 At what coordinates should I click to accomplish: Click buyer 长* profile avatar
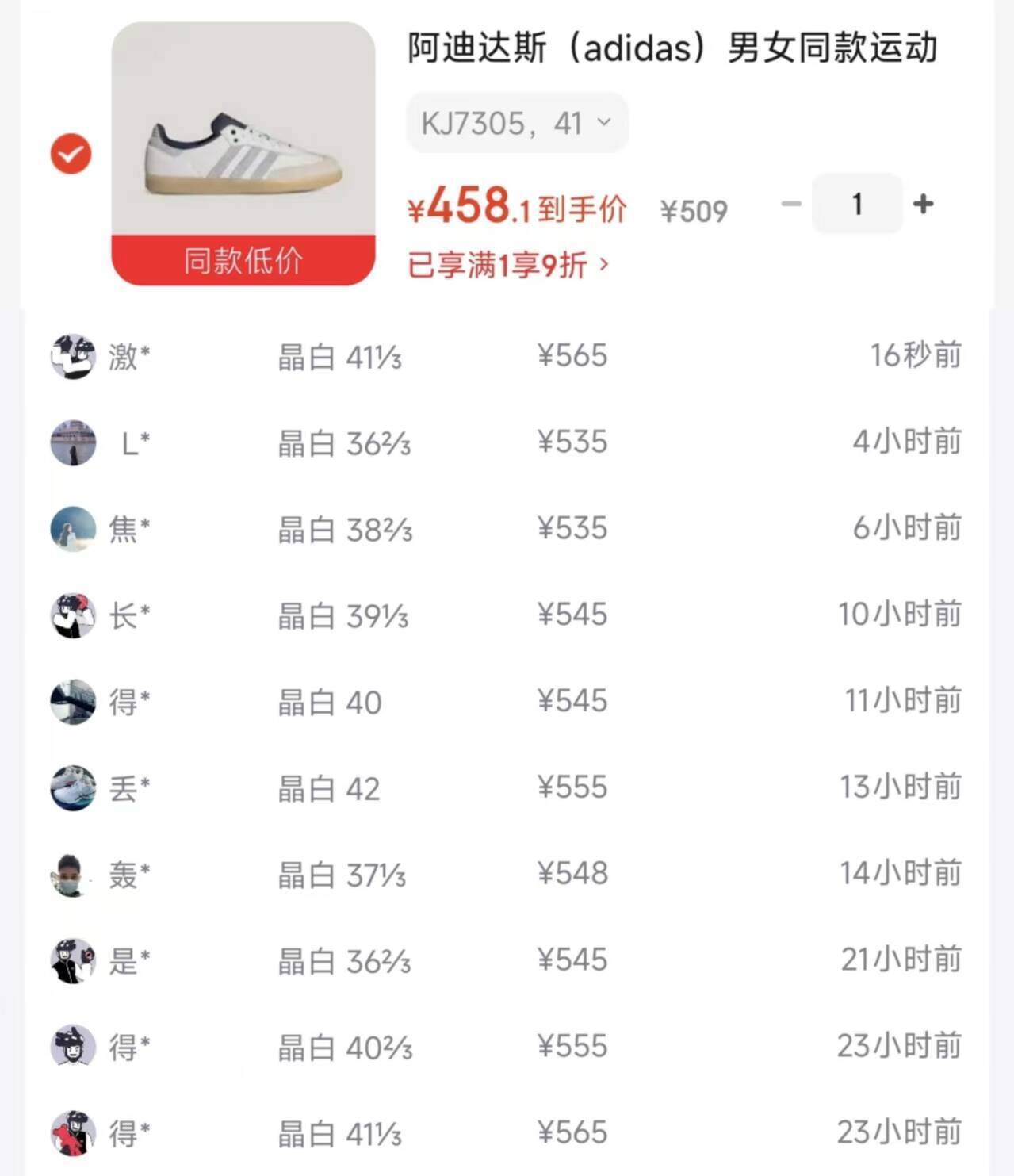(x=72, y=616)
